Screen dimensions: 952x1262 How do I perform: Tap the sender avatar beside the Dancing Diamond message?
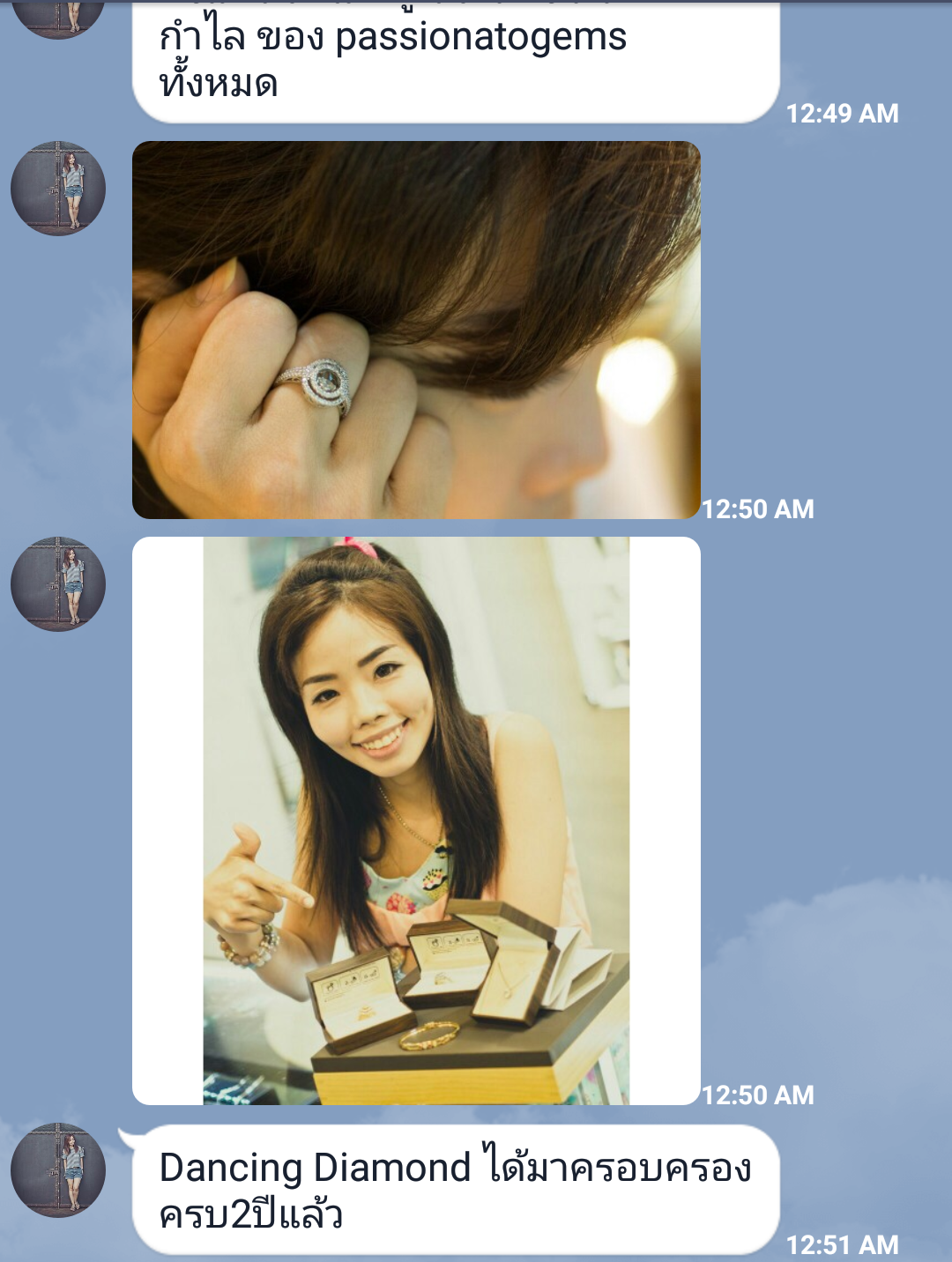coord(58,1170)
